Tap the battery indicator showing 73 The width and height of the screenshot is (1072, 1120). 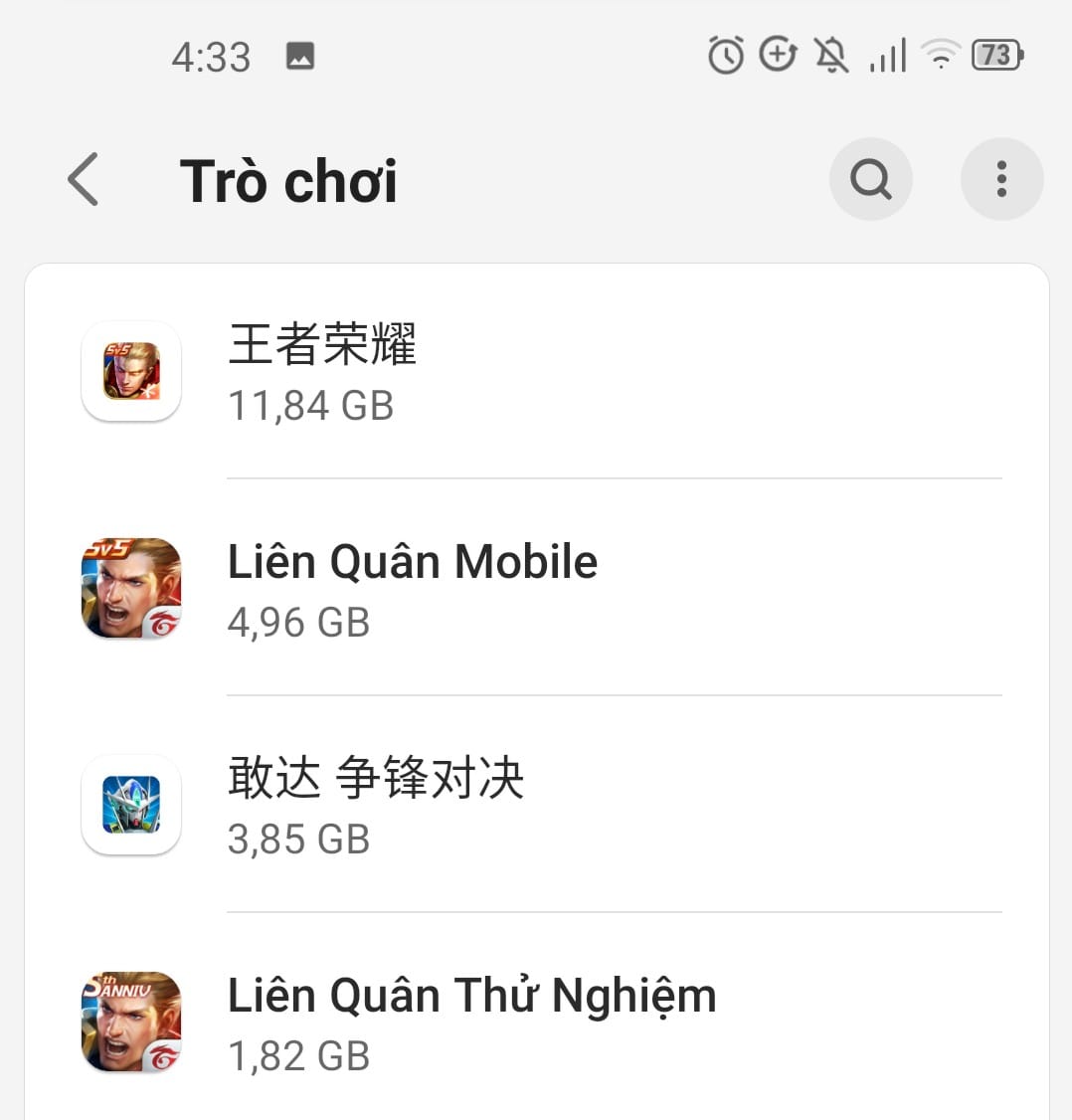[x=994, y=57]
